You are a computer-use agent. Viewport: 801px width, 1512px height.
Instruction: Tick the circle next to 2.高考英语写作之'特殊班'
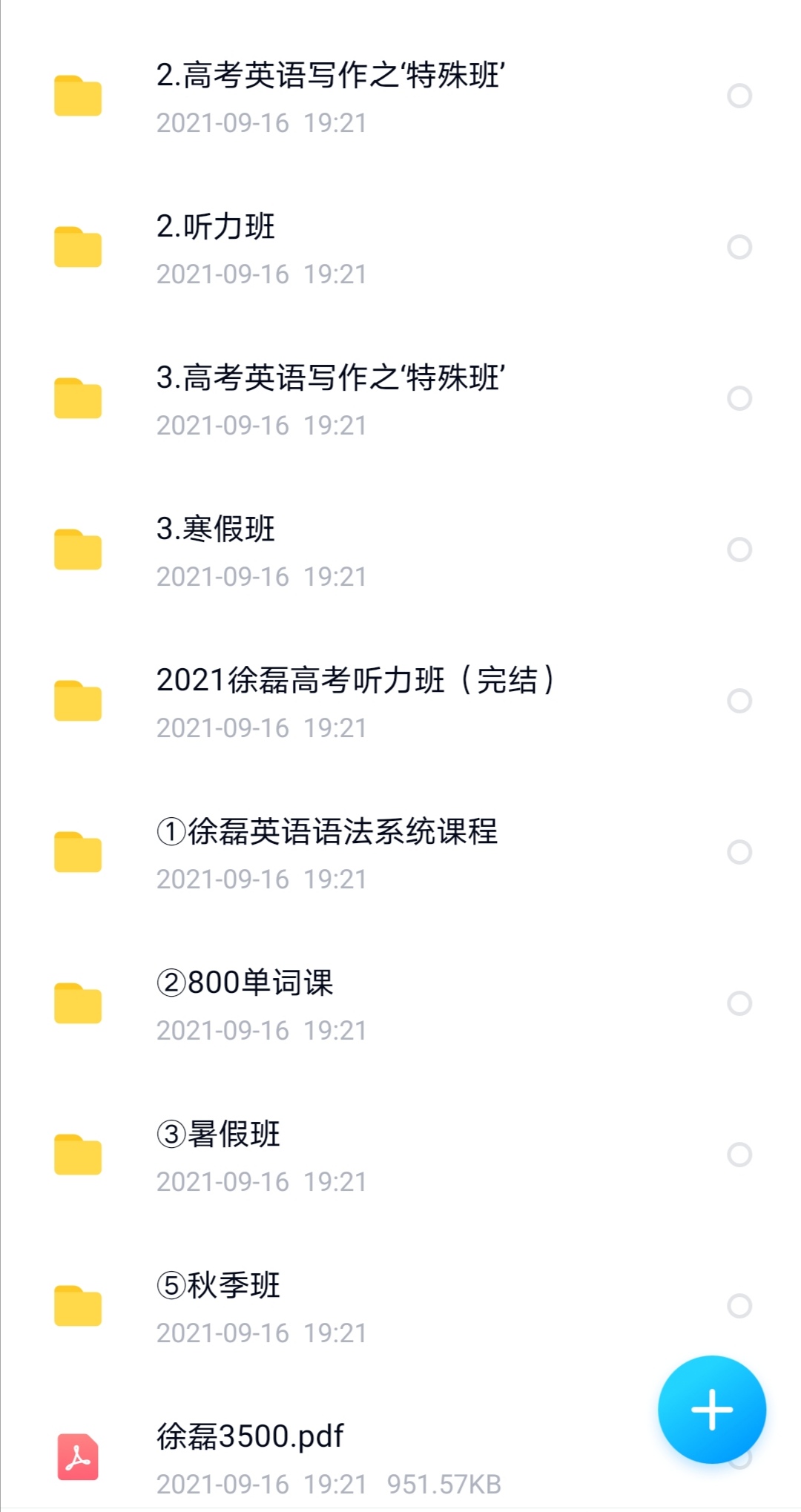click(x=739, y=96)
